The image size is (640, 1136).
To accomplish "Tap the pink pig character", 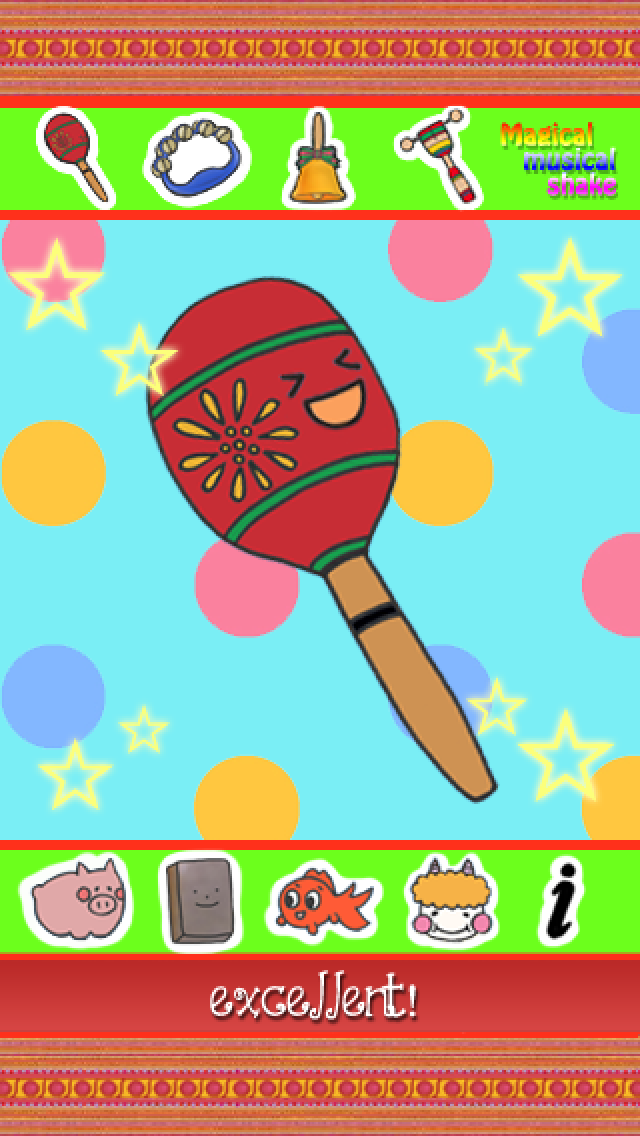I will pos(78,898).
